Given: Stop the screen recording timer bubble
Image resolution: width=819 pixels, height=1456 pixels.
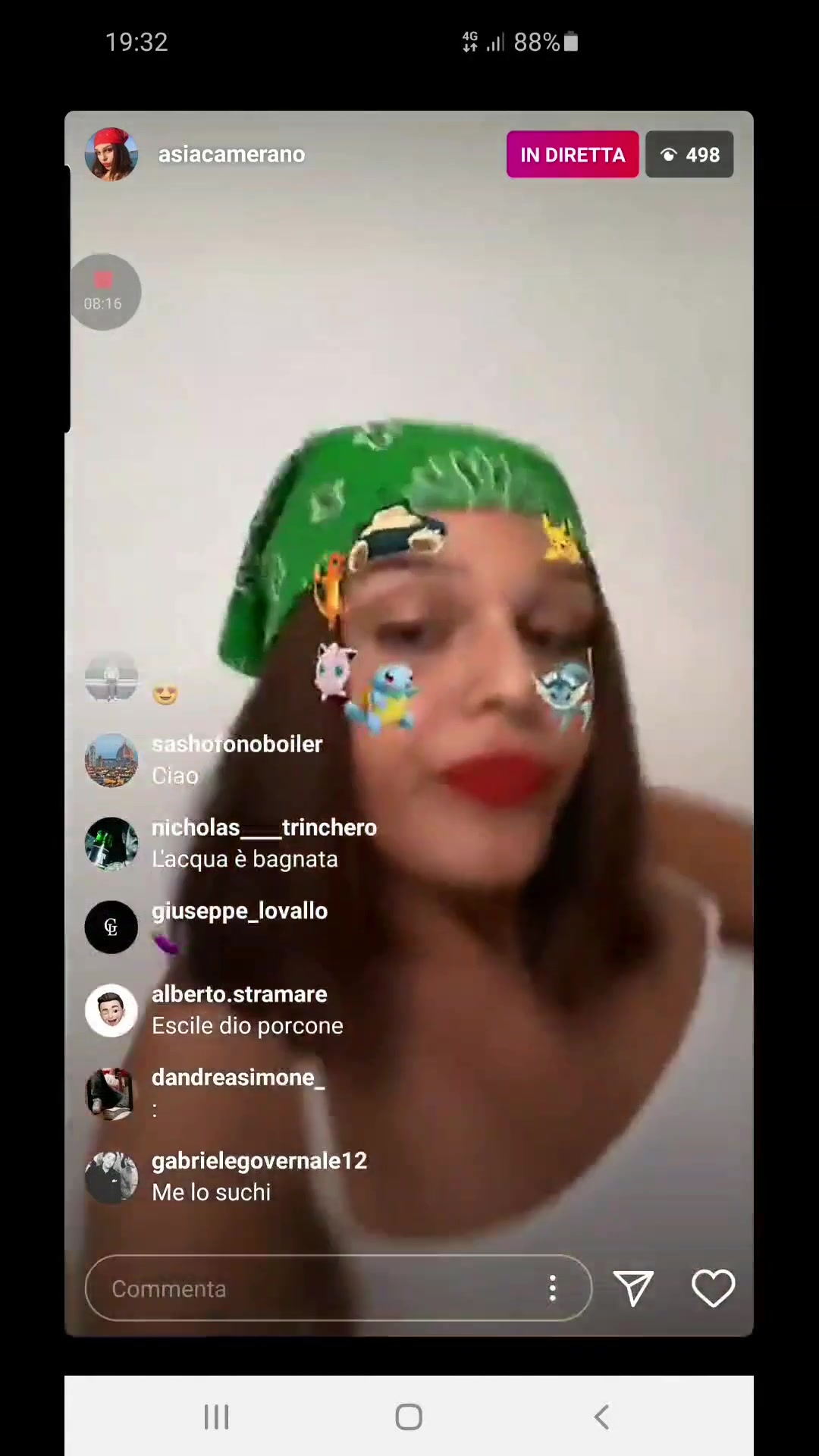Looking at the screenshot, I should [x=105, y=292].
